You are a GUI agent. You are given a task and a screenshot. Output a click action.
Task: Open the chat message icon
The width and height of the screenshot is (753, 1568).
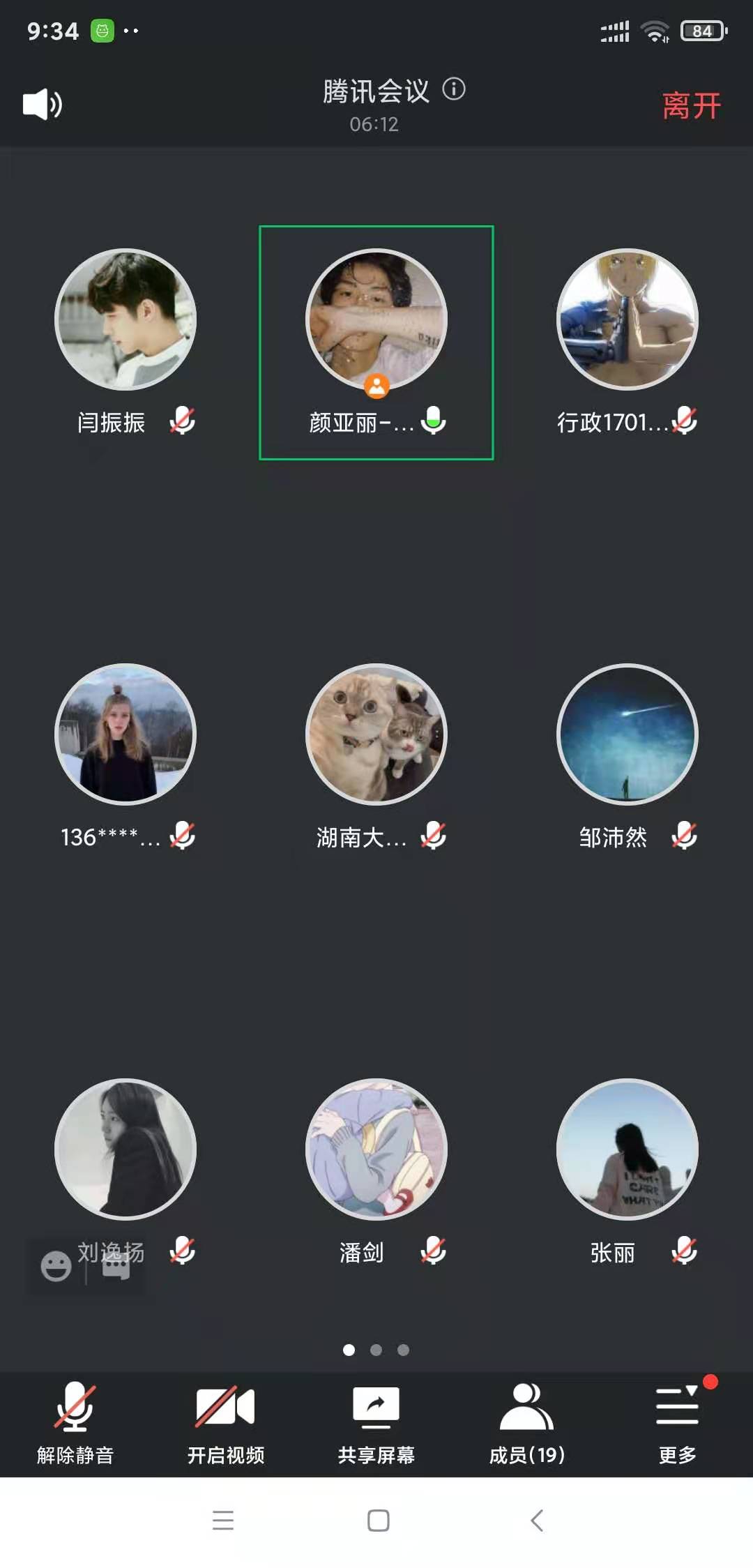[116, 1266]
